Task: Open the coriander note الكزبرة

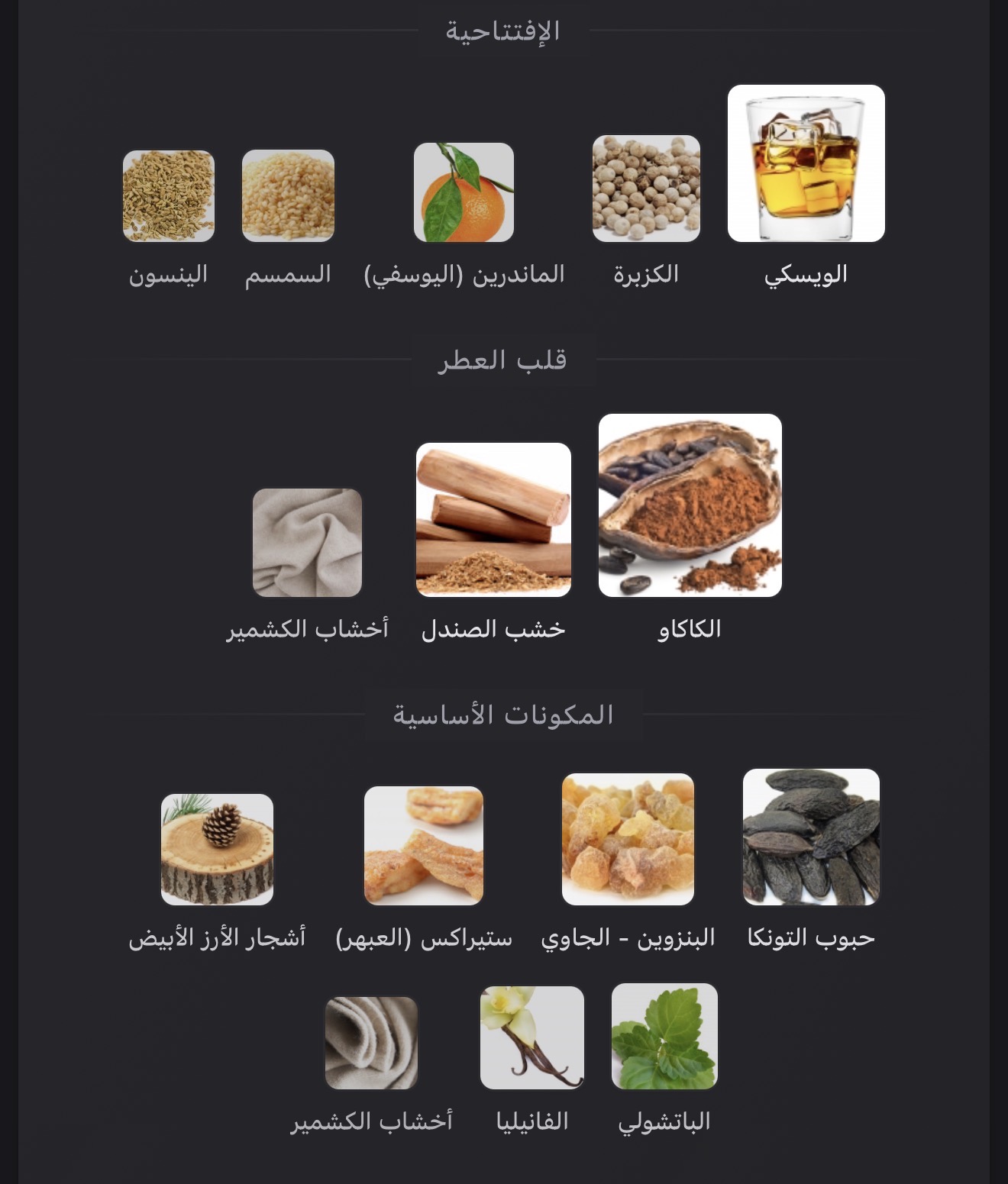Action: click(646, 189)
